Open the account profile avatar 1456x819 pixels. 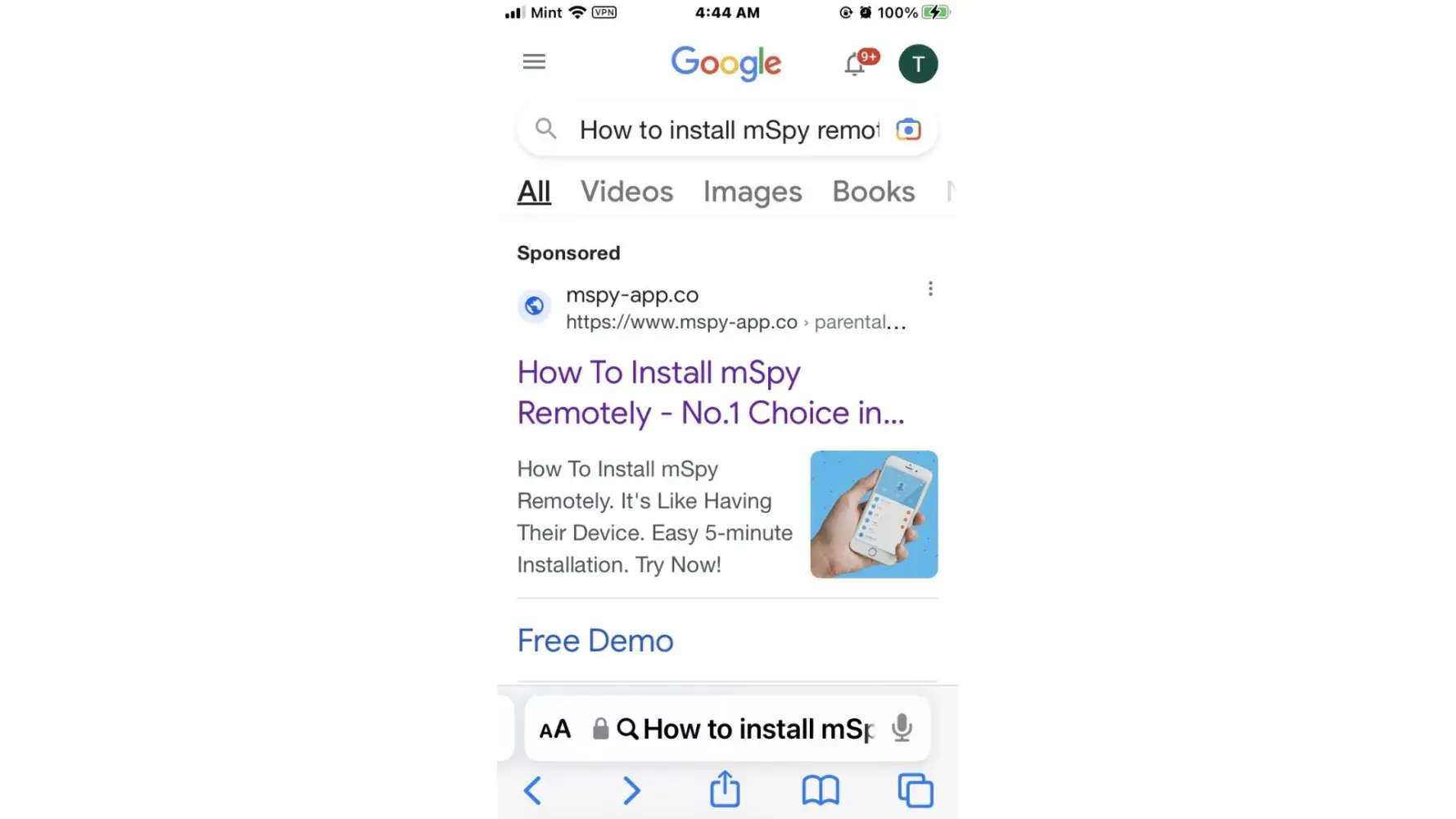pyautogui.click(x=918, y=64)
